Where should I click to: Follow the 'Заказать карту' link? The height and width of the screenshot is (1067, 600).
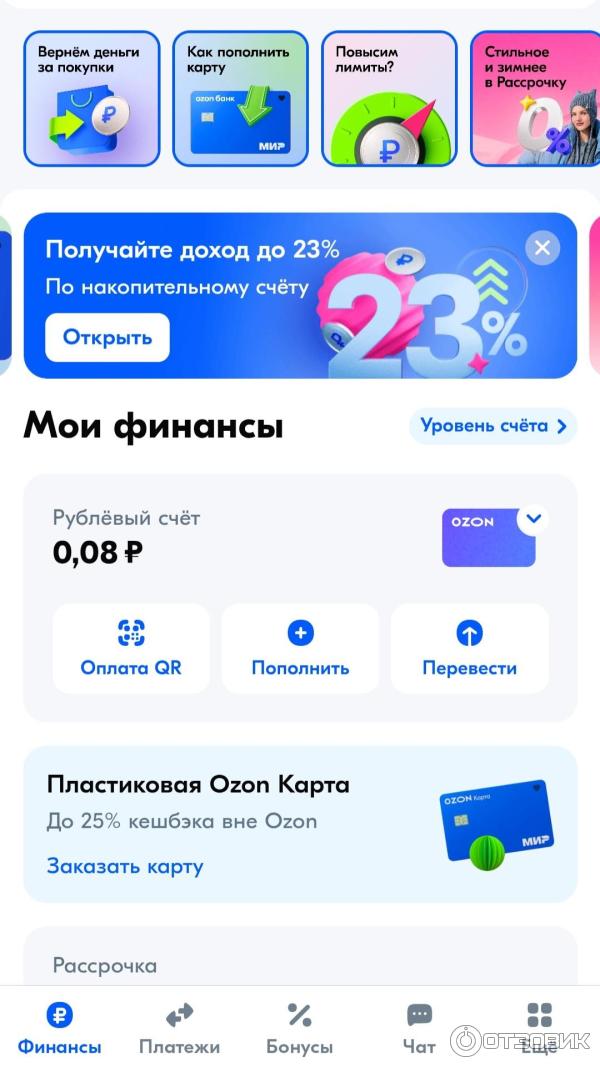(x=125, y=866)
